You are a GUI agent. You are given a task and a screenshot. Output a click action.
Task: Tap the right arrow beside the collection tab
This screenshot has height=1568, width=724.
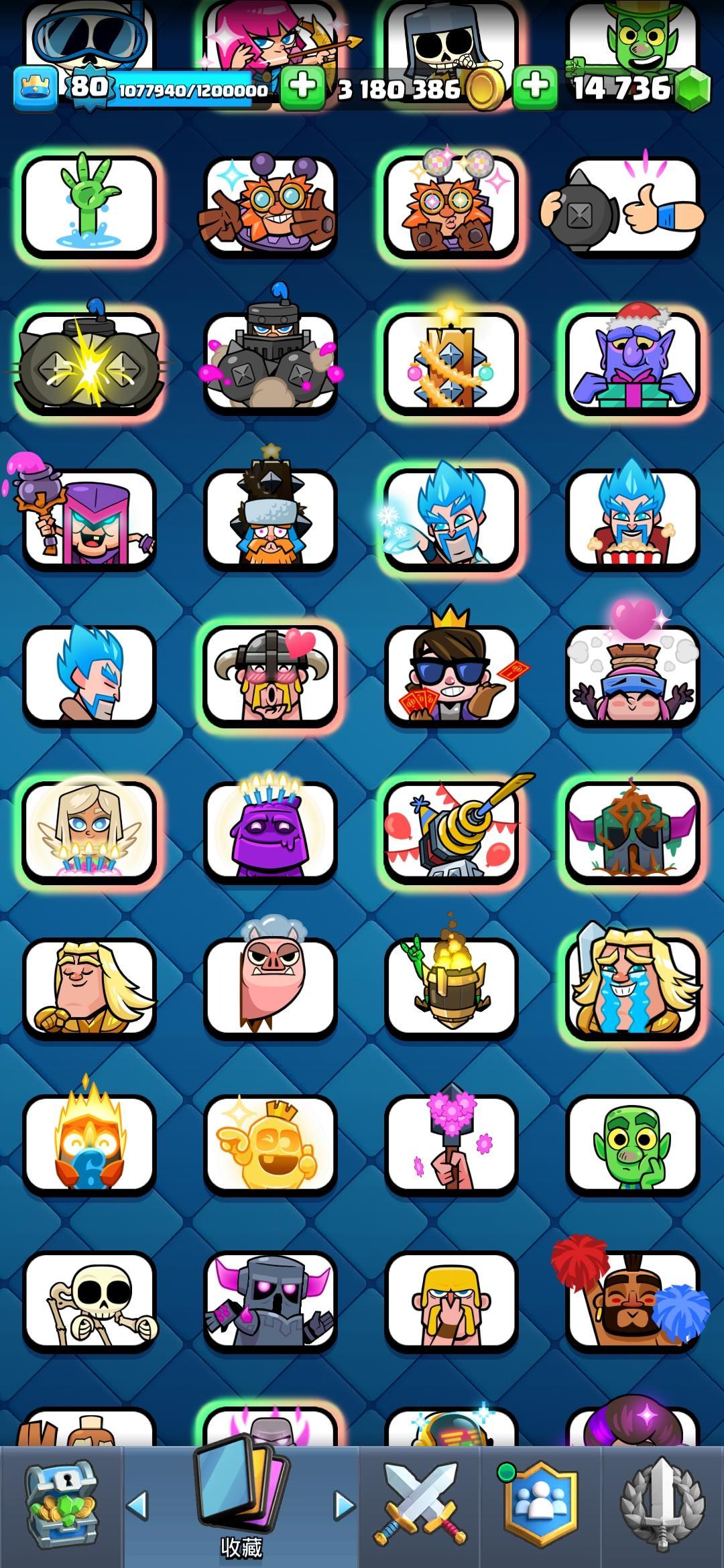pos(344,1506)
